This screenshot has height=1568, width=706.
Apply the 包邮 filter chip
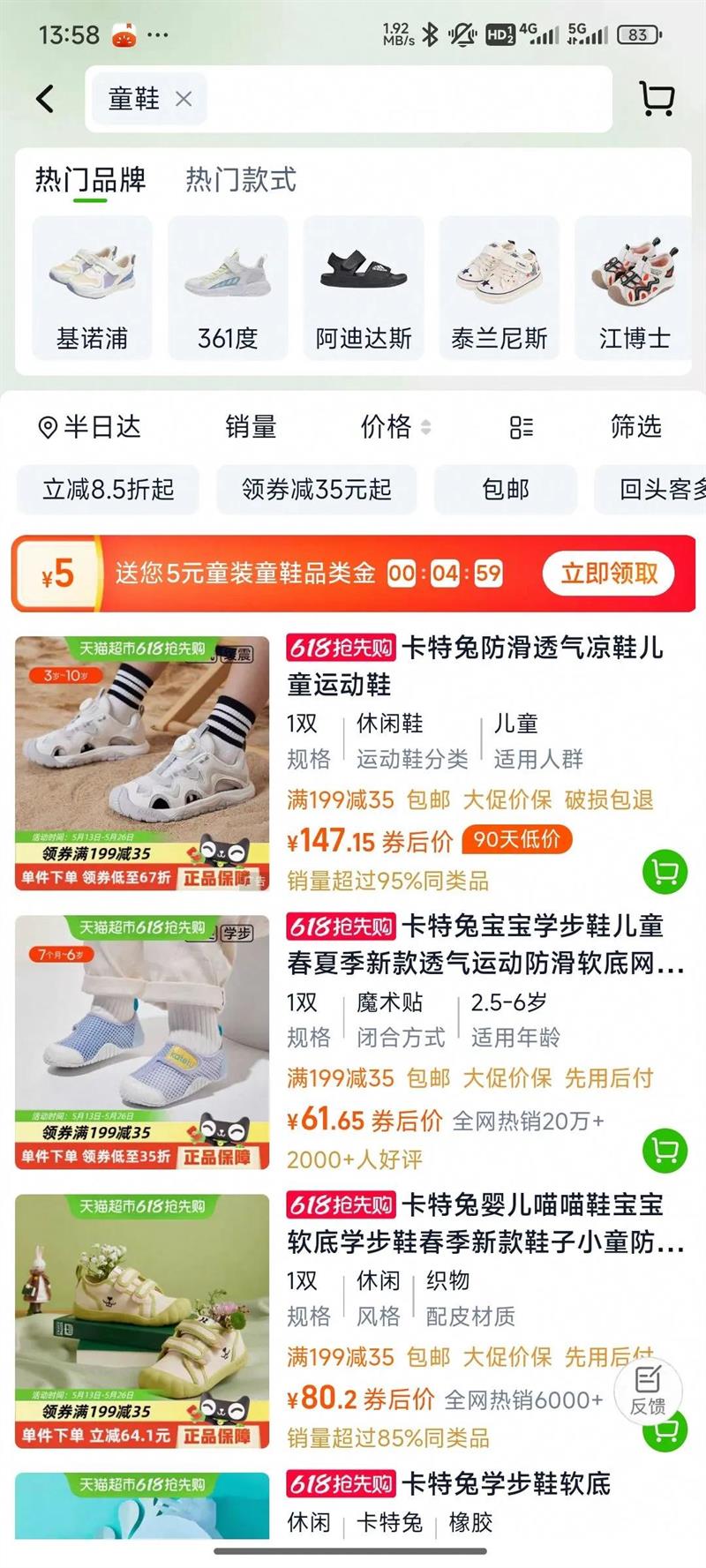click(x=505, y=489)
